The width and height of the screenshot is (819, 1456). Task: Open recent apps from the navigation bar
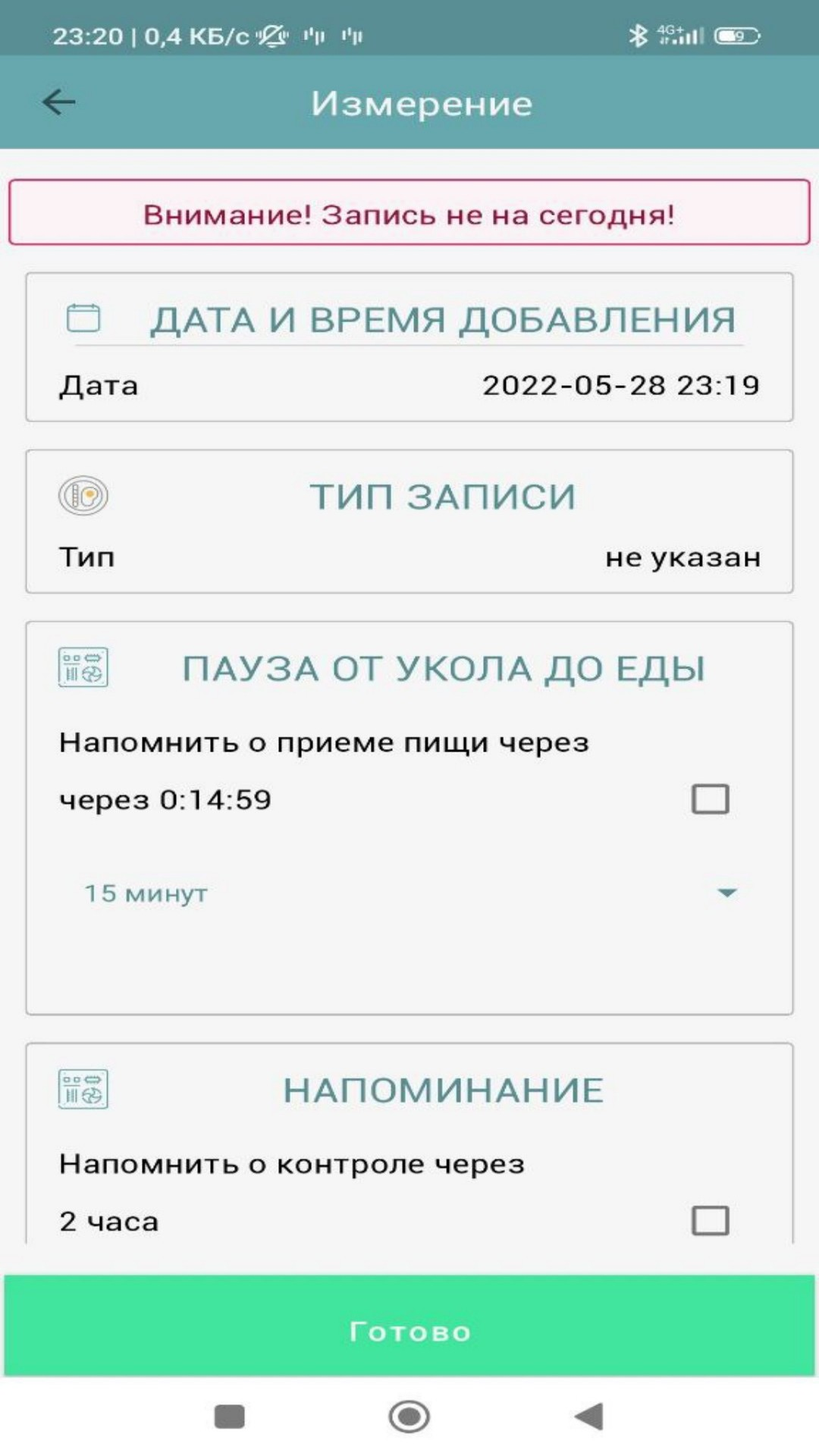230,1416
